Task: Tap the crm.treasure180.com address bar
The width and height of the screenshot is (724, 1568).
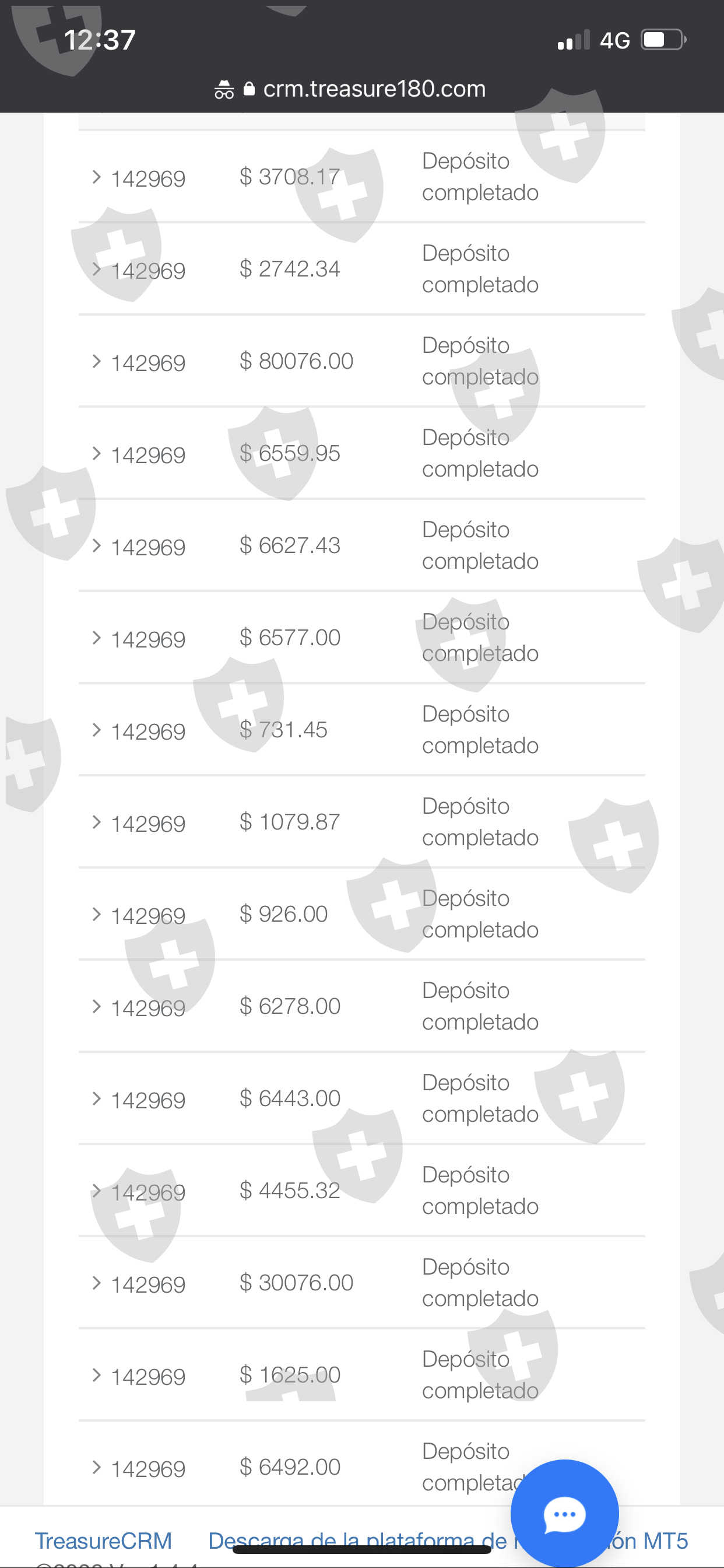Action: pyautogui.click(x=374, y=89)
